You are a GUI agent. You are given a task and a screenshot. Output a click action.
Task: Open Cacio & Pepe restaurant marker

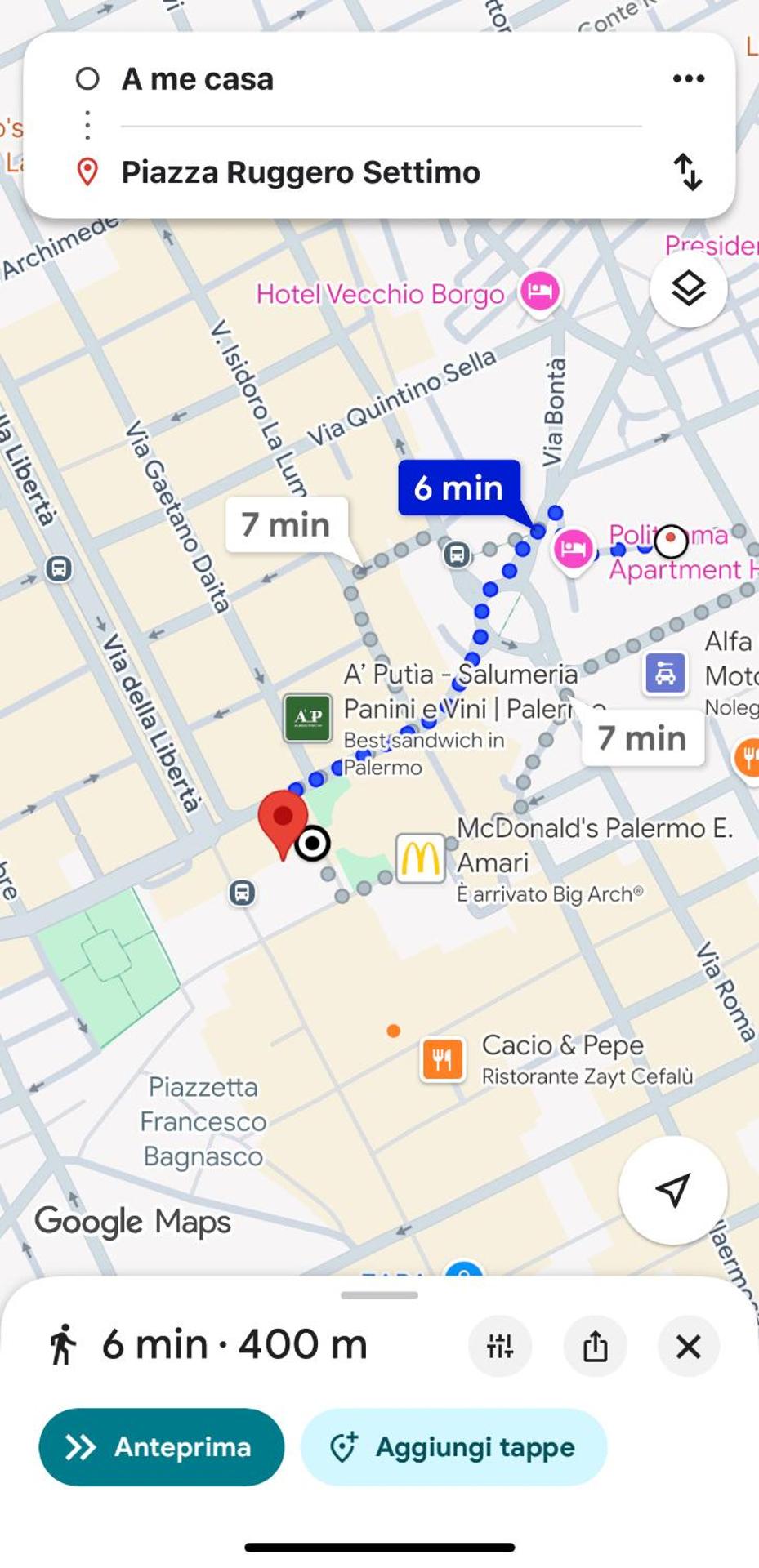(x=442, y=1059)
